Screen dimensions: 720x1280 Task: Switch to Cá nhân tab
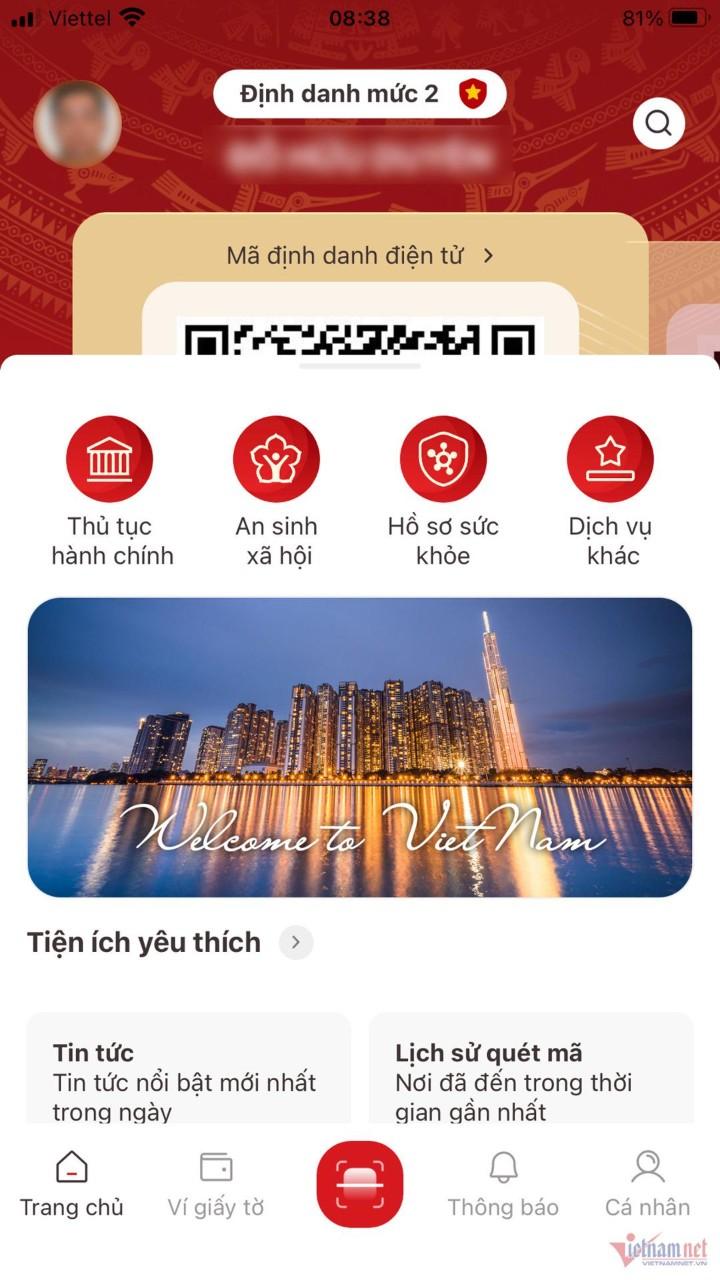(x=647, y=1183)
